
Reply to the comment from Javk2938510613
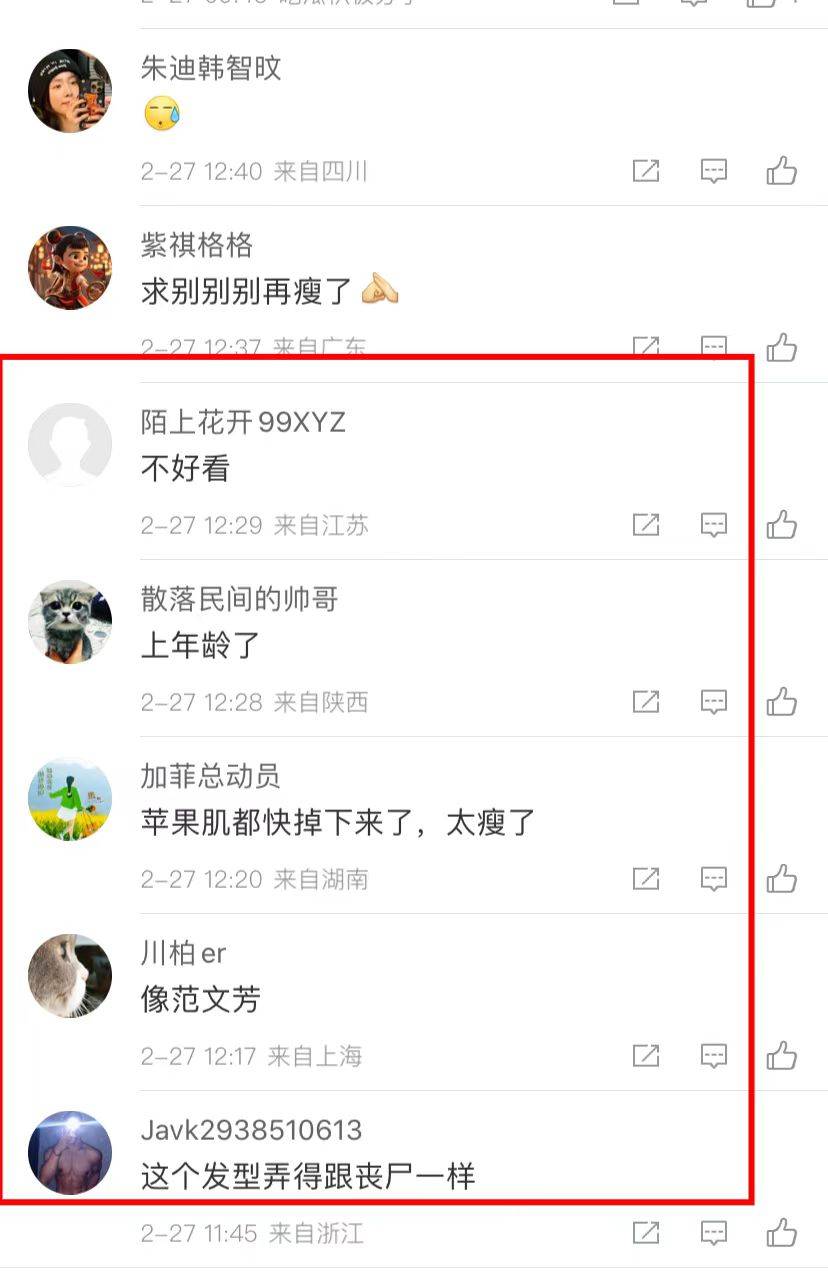click(713, 1233)
